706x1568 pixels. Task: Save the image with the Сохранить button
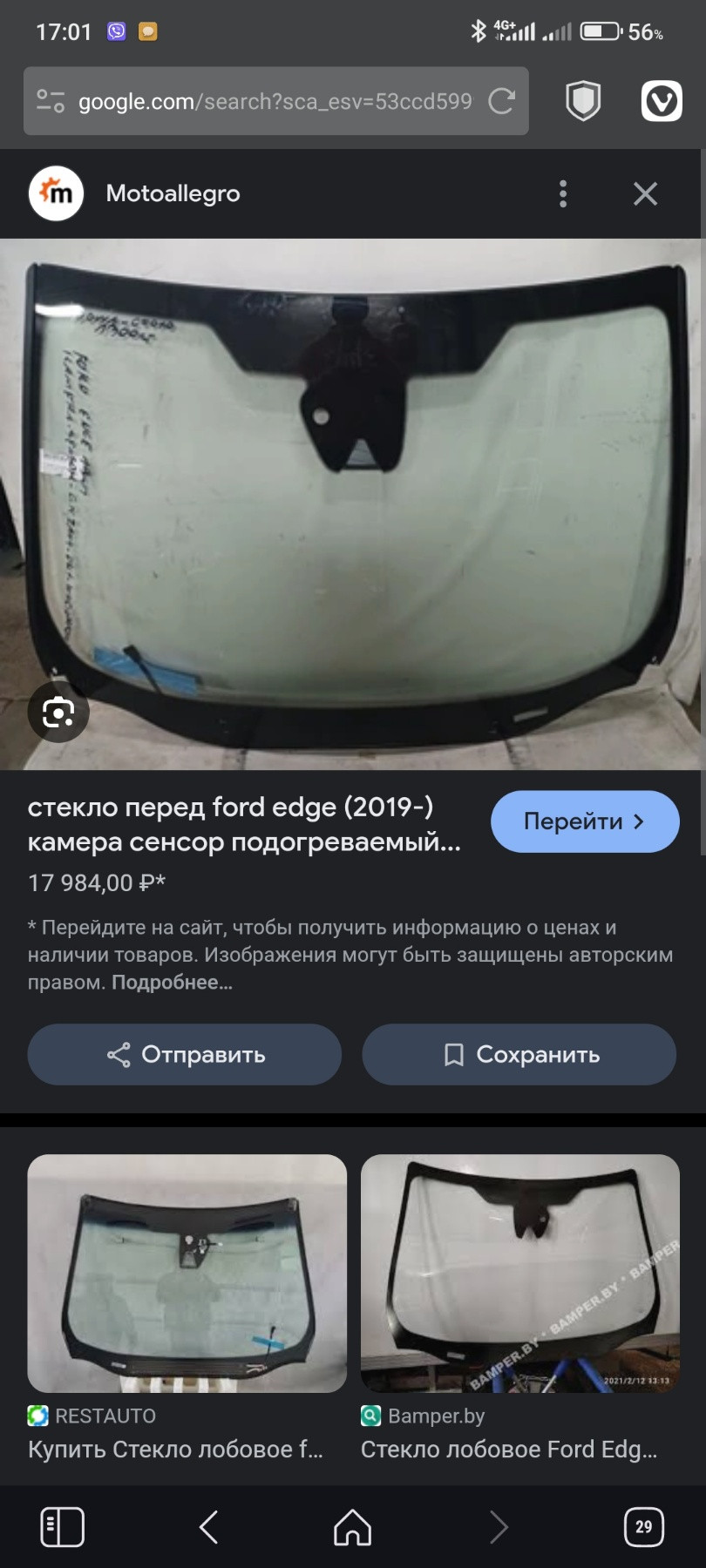coord(519,1054)
